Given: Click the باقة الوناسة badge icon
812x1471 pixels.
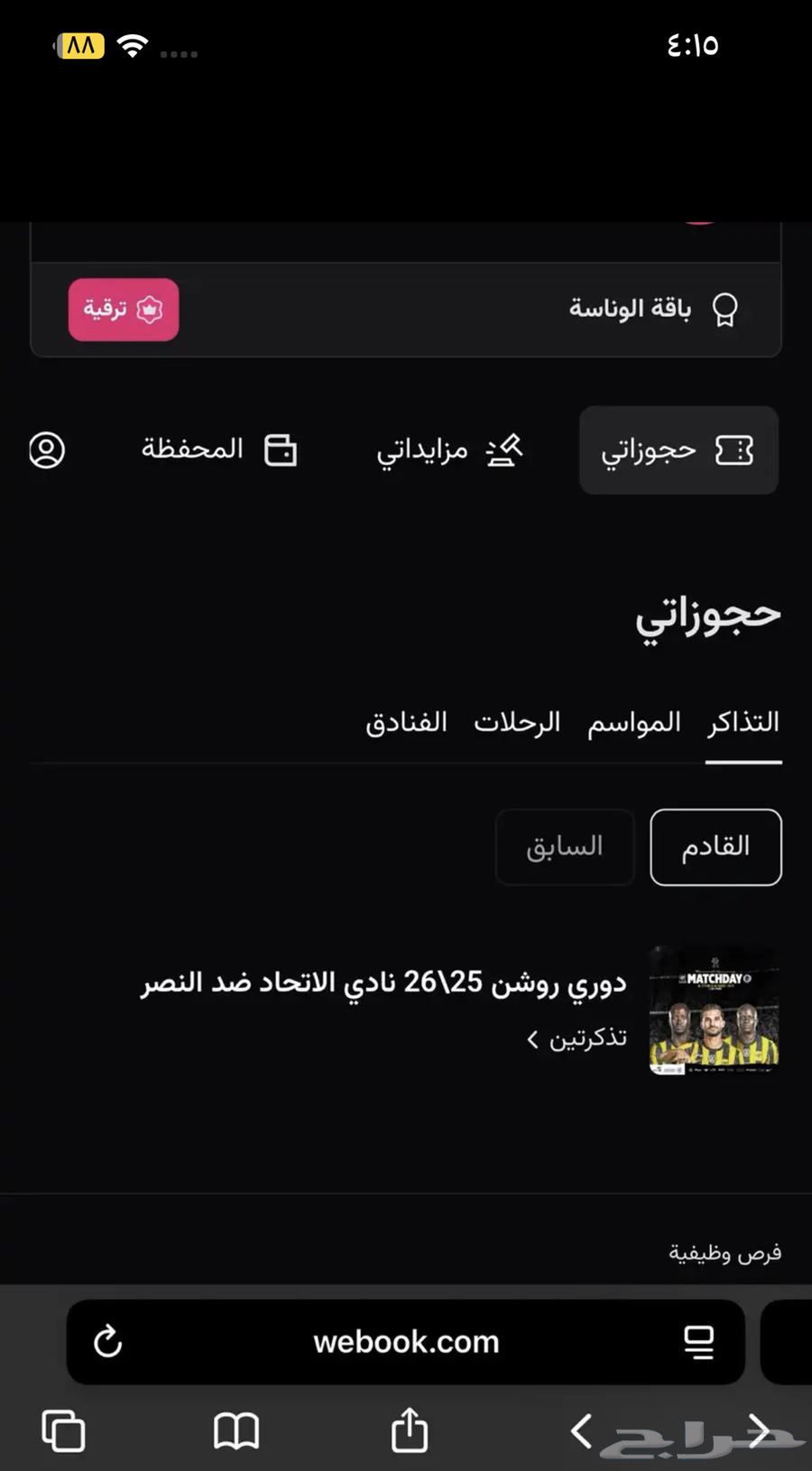Looking at the screenshot, I should point(726,309).
